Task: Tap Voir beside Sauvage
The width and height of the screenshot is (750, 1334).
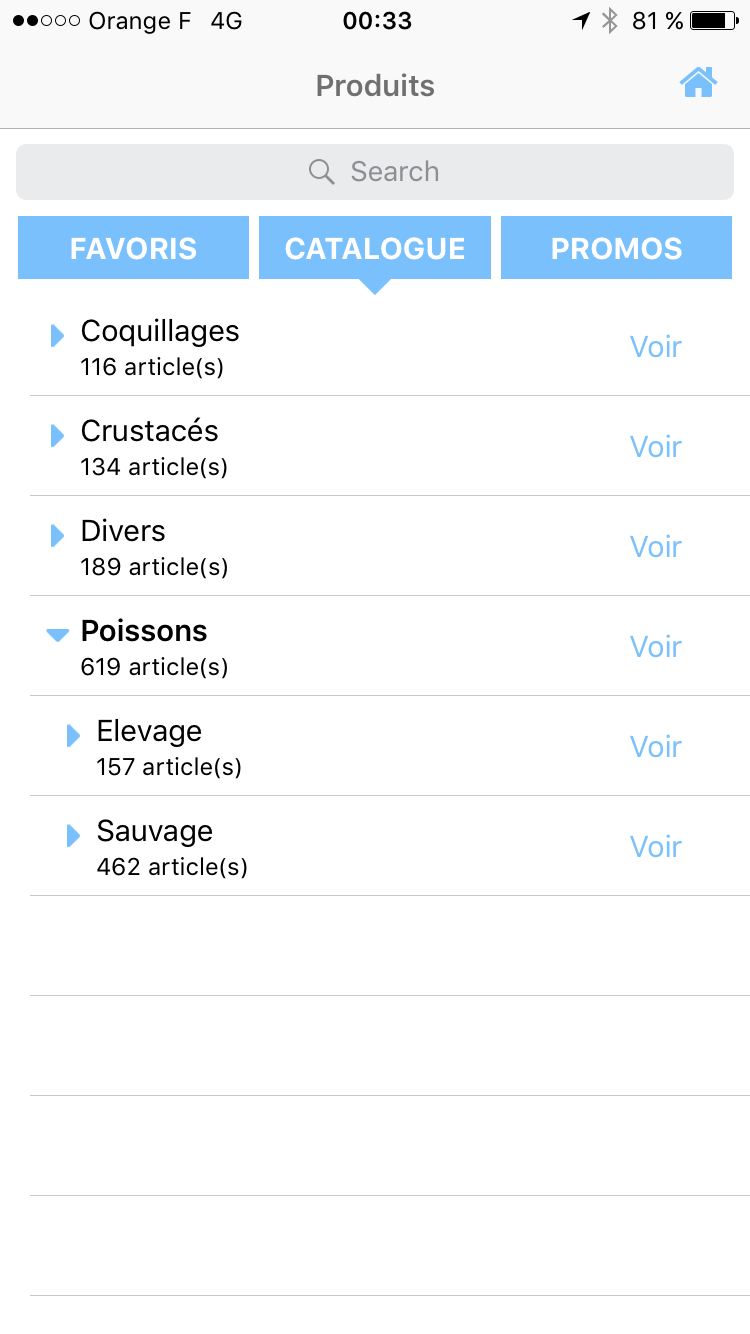Action: pos(656,847)
